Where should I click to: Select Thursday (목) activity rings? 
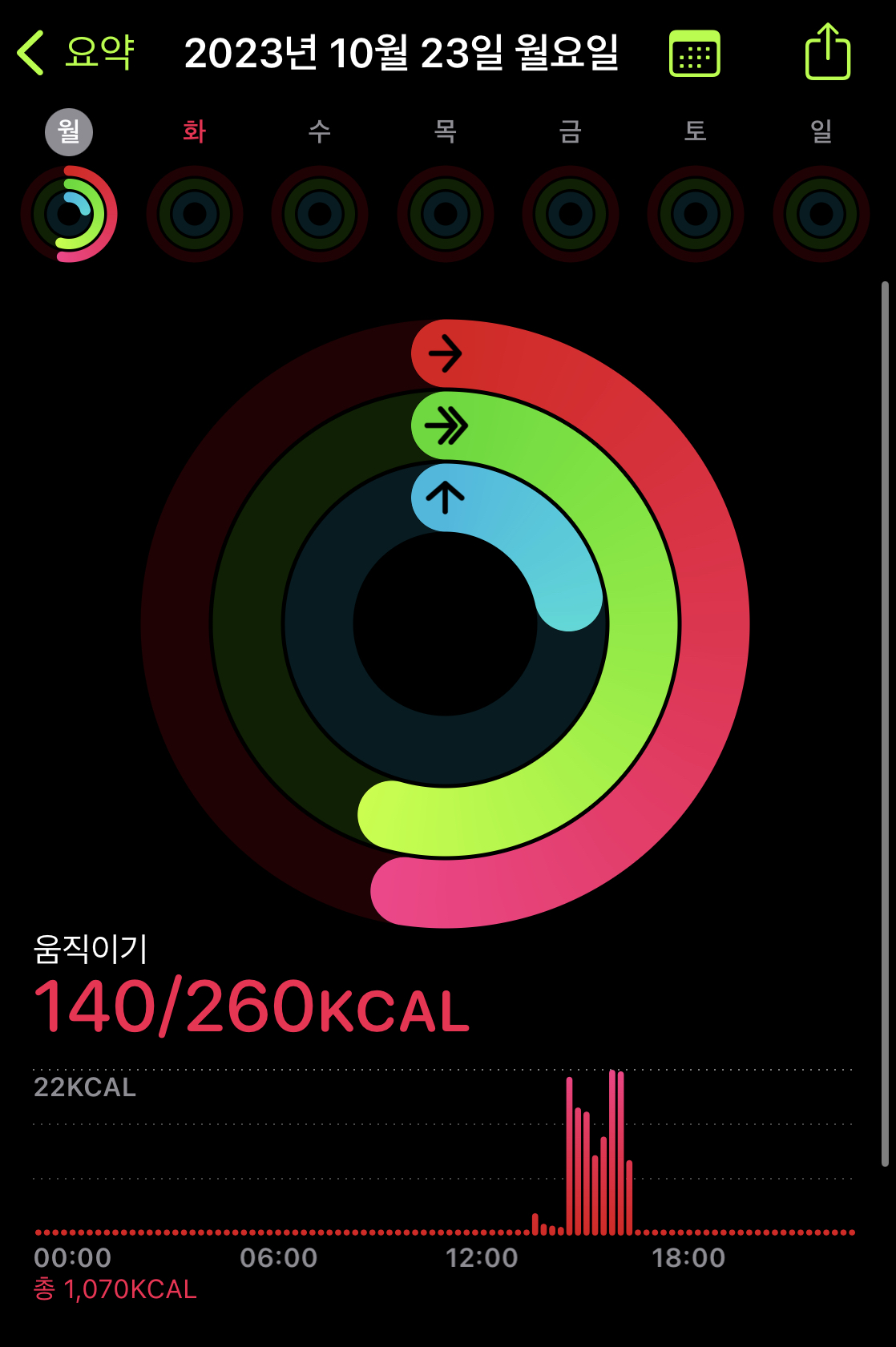point(446,214)
